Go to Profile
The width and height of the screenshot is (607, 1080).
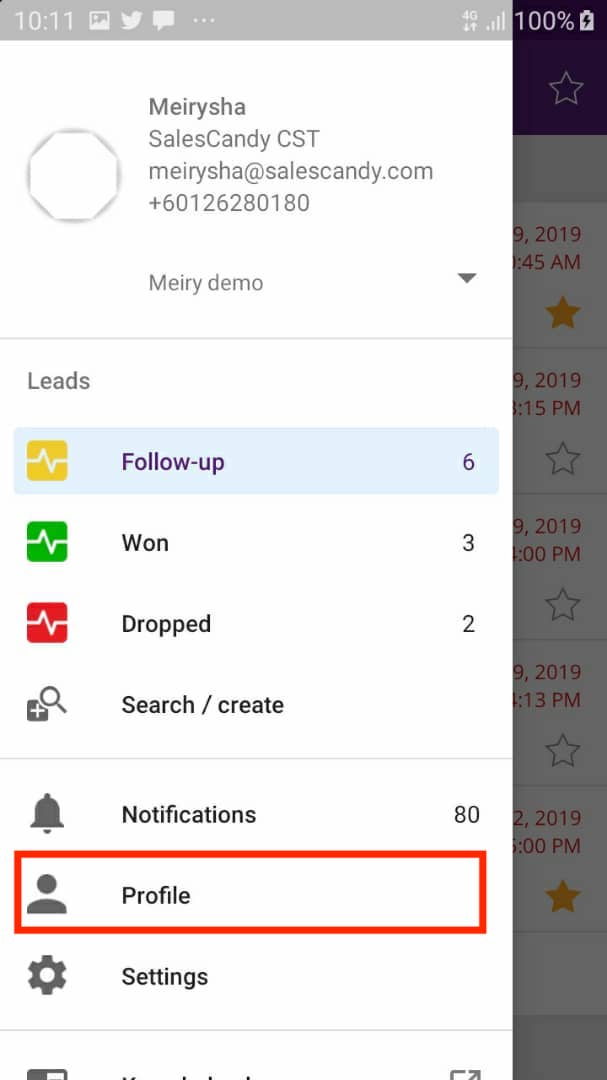click(251, 893)
